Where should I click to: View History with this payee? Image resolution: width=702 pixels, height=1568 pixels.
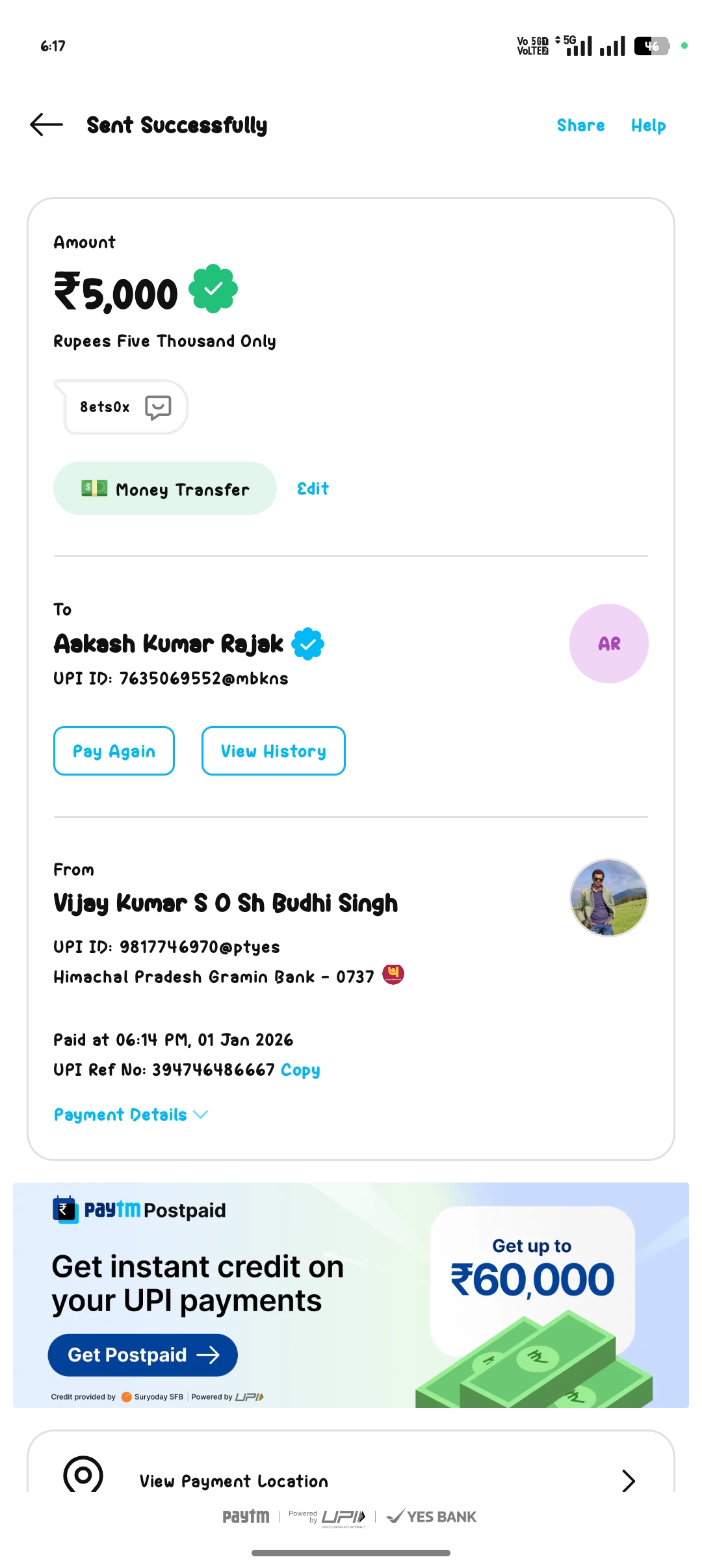click(273, 751)
